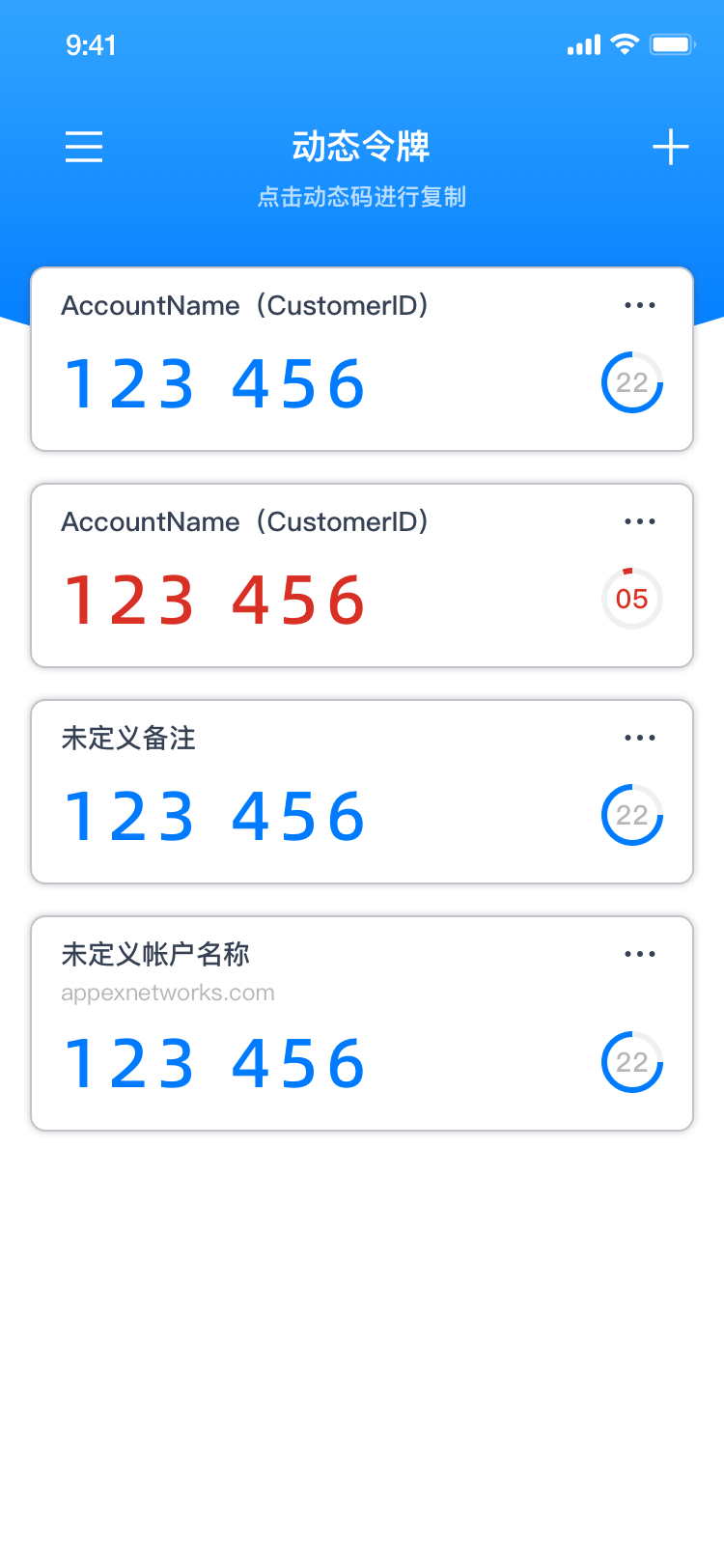The height and width of the screenshot is (1568, 724).
Task: Copy the first blue 123 456 code
Action: click(x=215, y=382)
